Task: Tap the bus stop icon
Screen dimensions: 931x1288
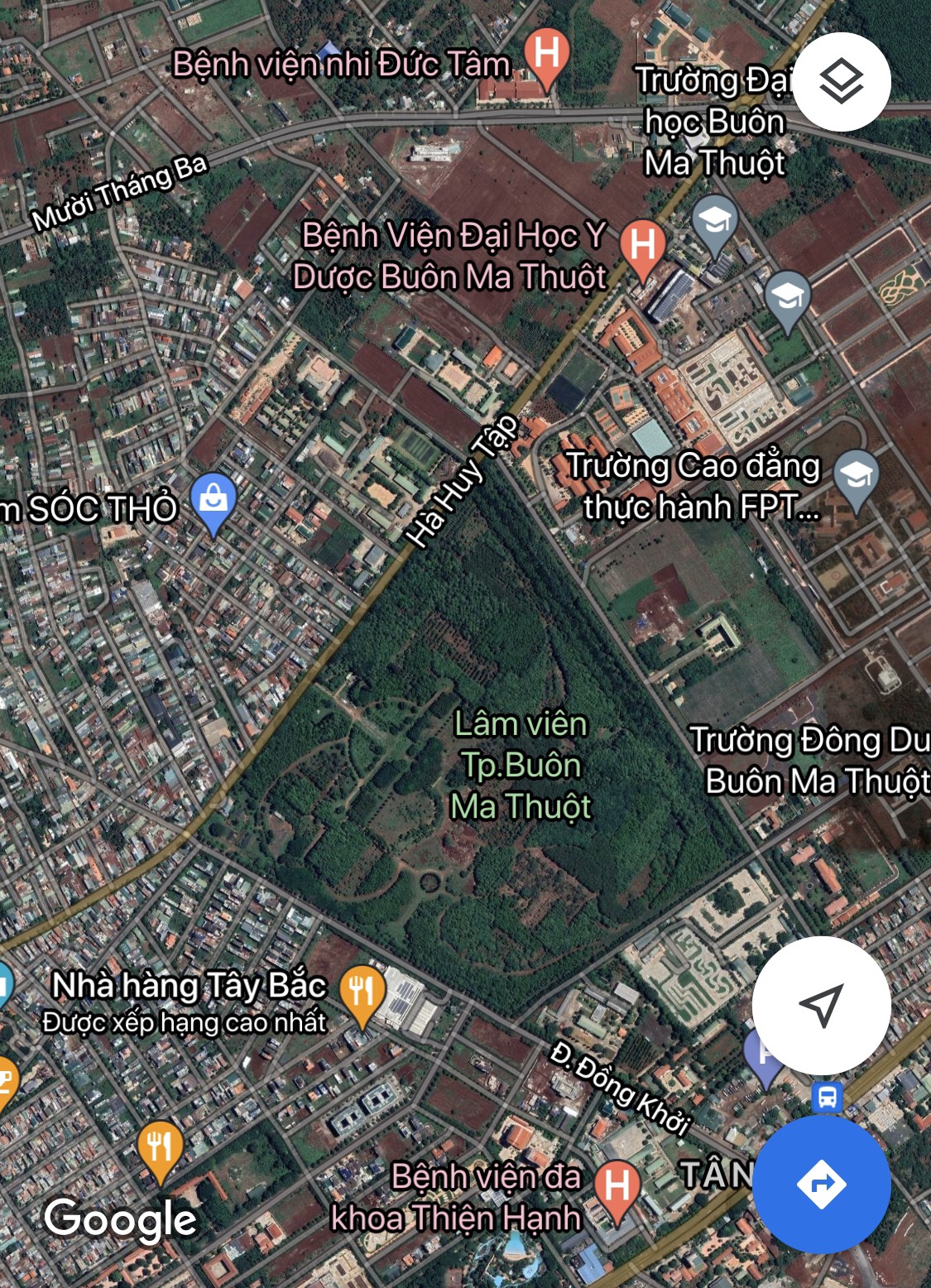Action: pos(827,1098)
